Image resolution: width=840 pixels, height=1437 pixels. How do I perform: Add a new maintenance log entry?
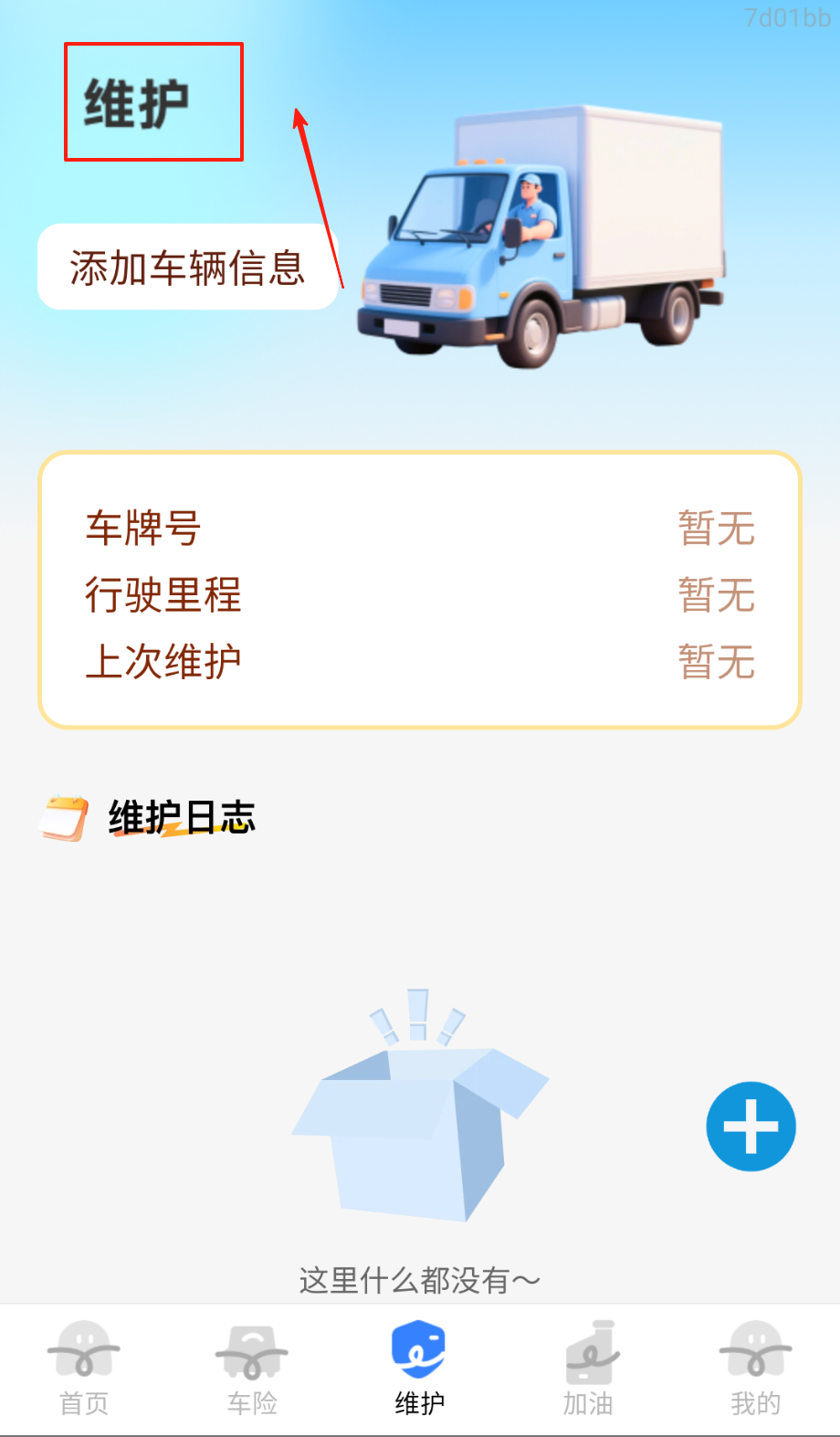tap(751, 1127)
